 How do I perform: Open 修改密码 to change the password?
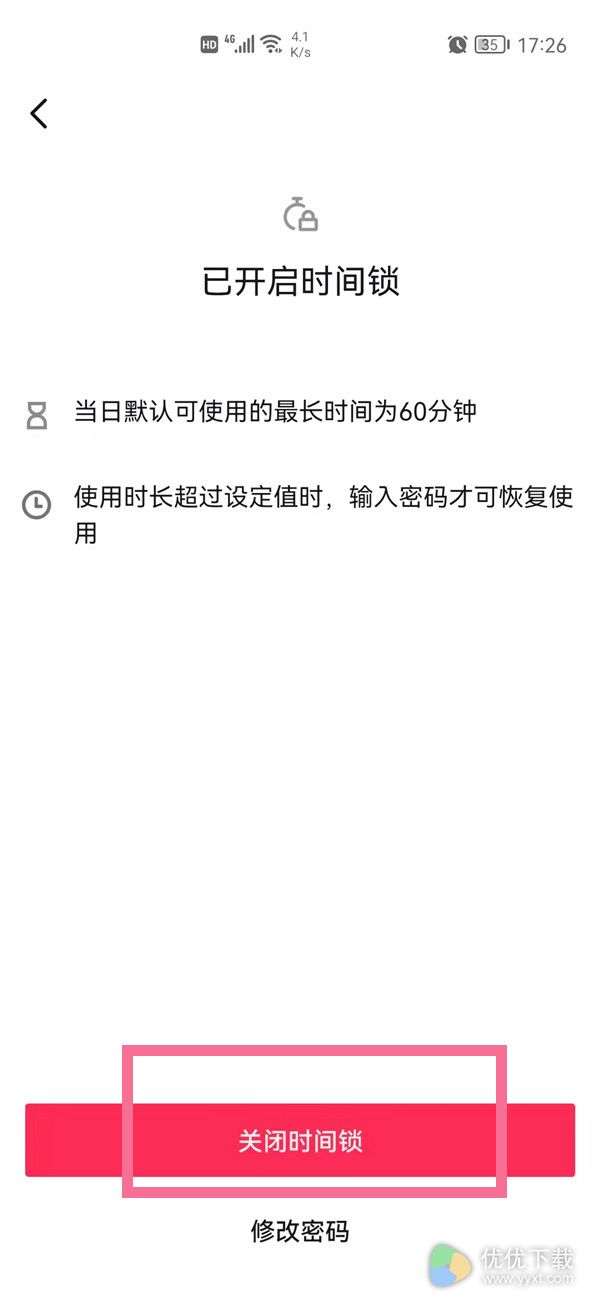(300, 1231)
